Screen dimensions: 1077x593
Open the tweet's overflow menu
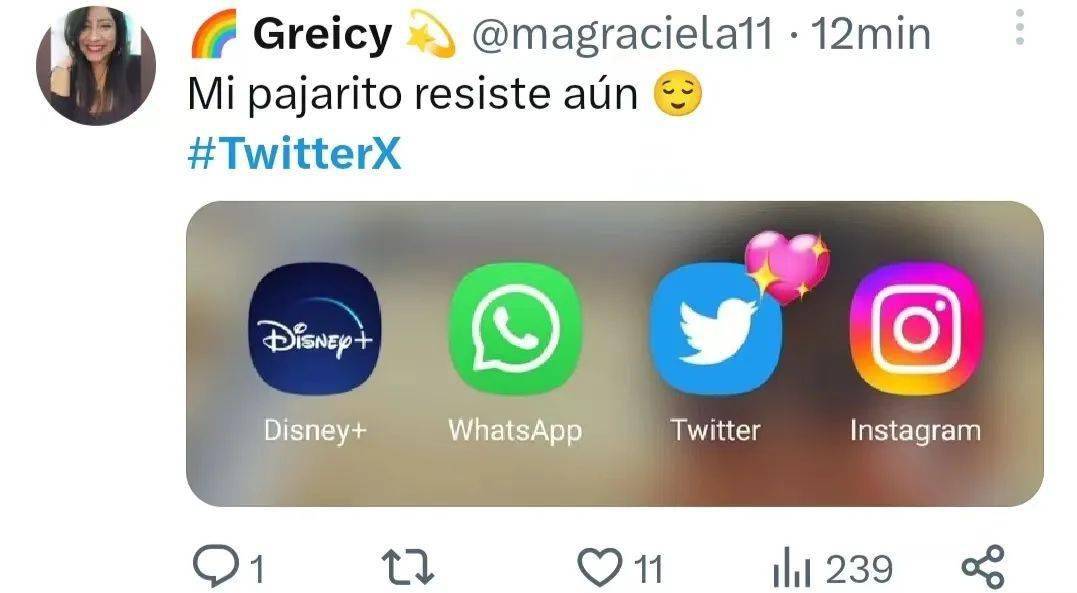pyautogui.click(x=1019, y=28)
